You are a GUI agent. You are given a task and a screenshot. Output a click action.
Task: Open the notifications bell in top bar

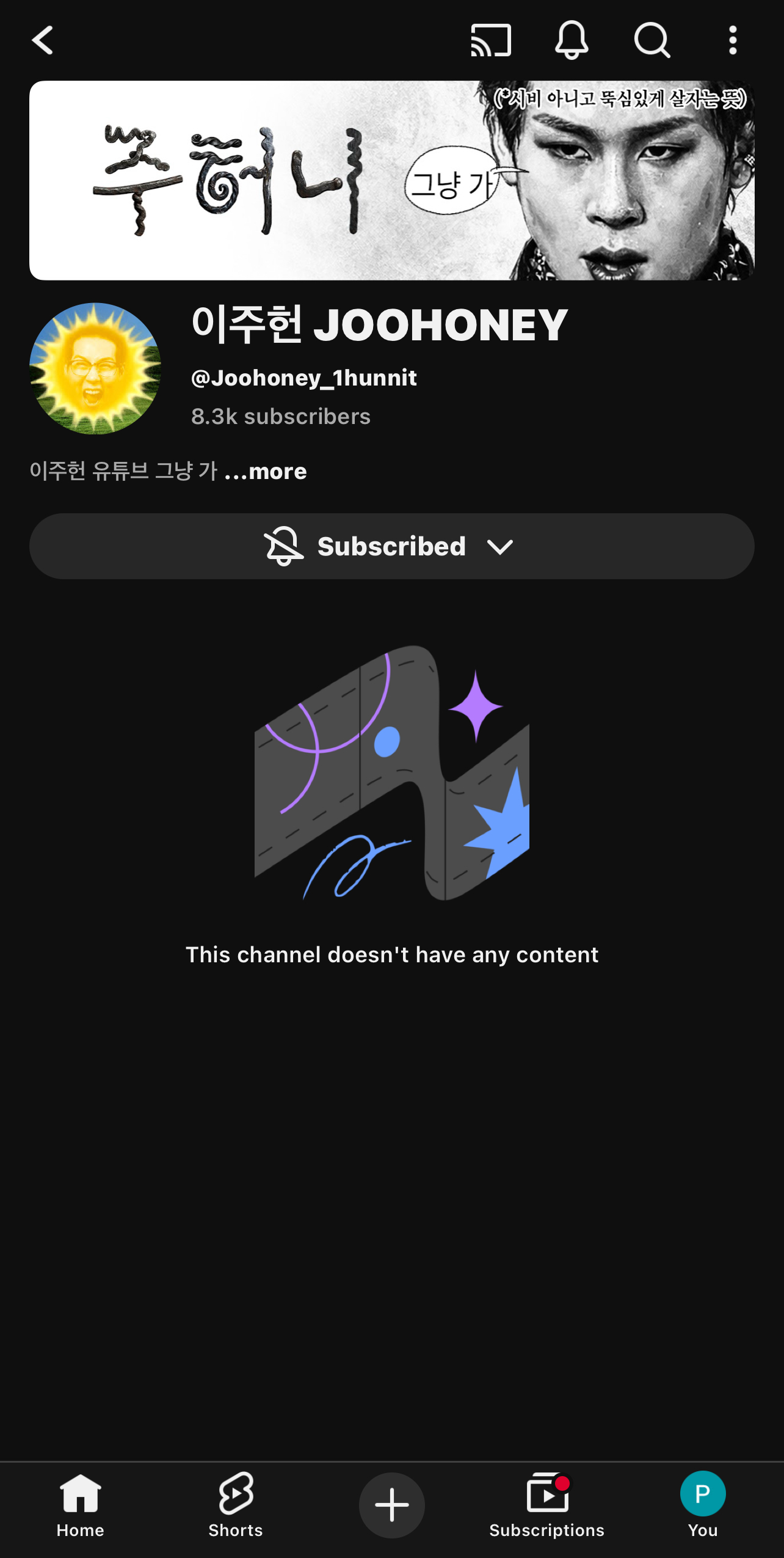(572, 41)
